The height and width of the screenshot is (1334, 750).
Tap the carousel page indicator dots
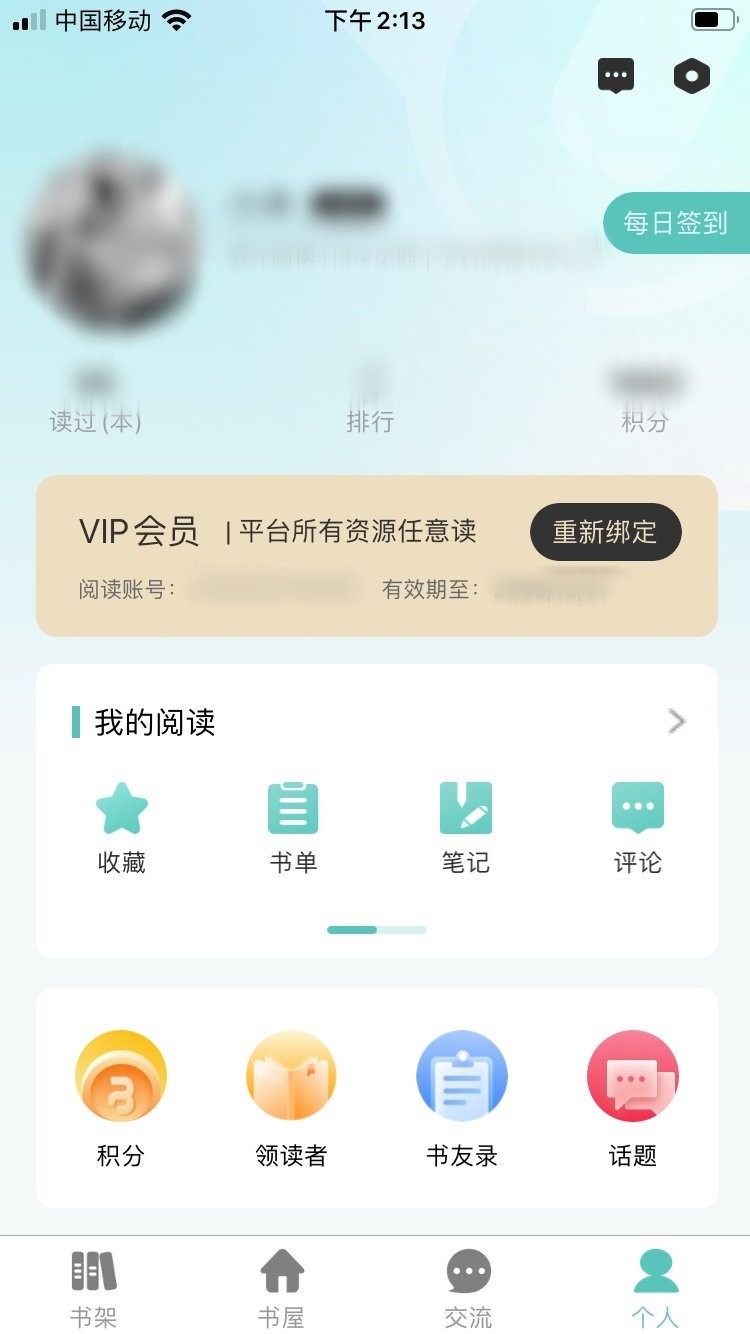375,929
